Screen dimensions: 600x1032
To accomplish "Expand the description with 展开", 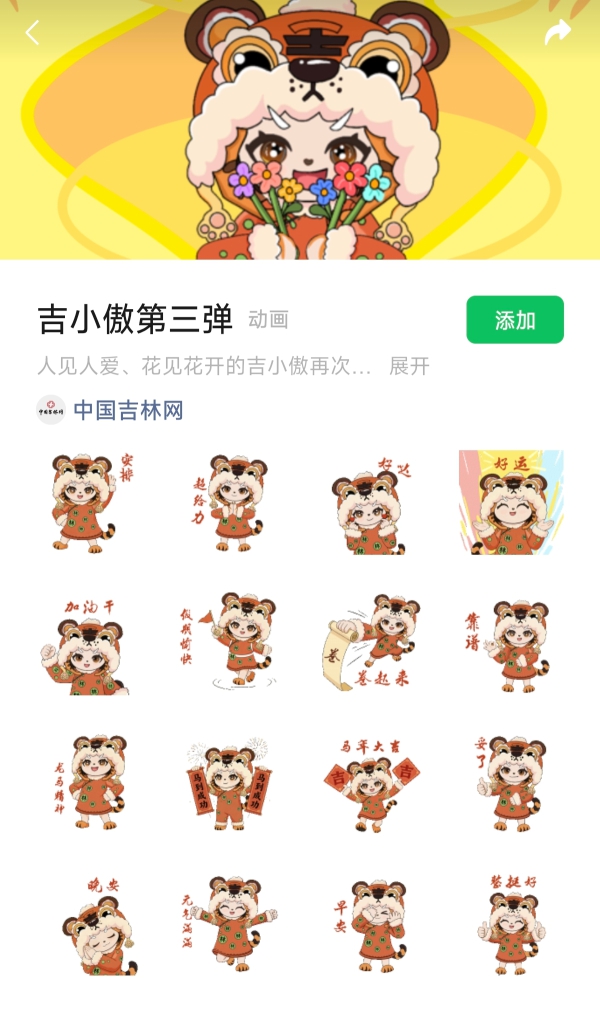I will click(409, 366).
